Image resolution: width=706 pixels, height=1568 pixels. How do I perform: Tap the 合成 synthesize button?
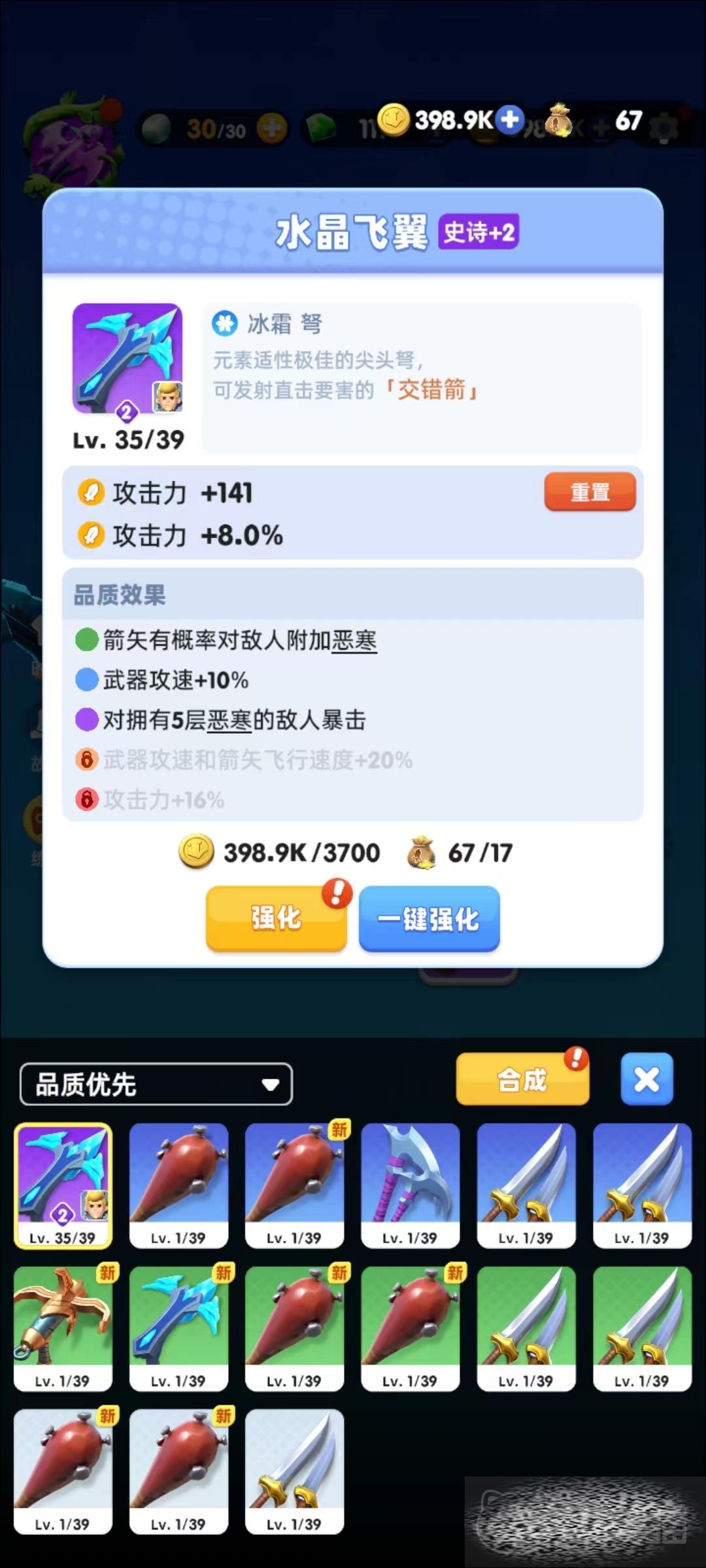pyautogui.click(x=522, y=1080)
